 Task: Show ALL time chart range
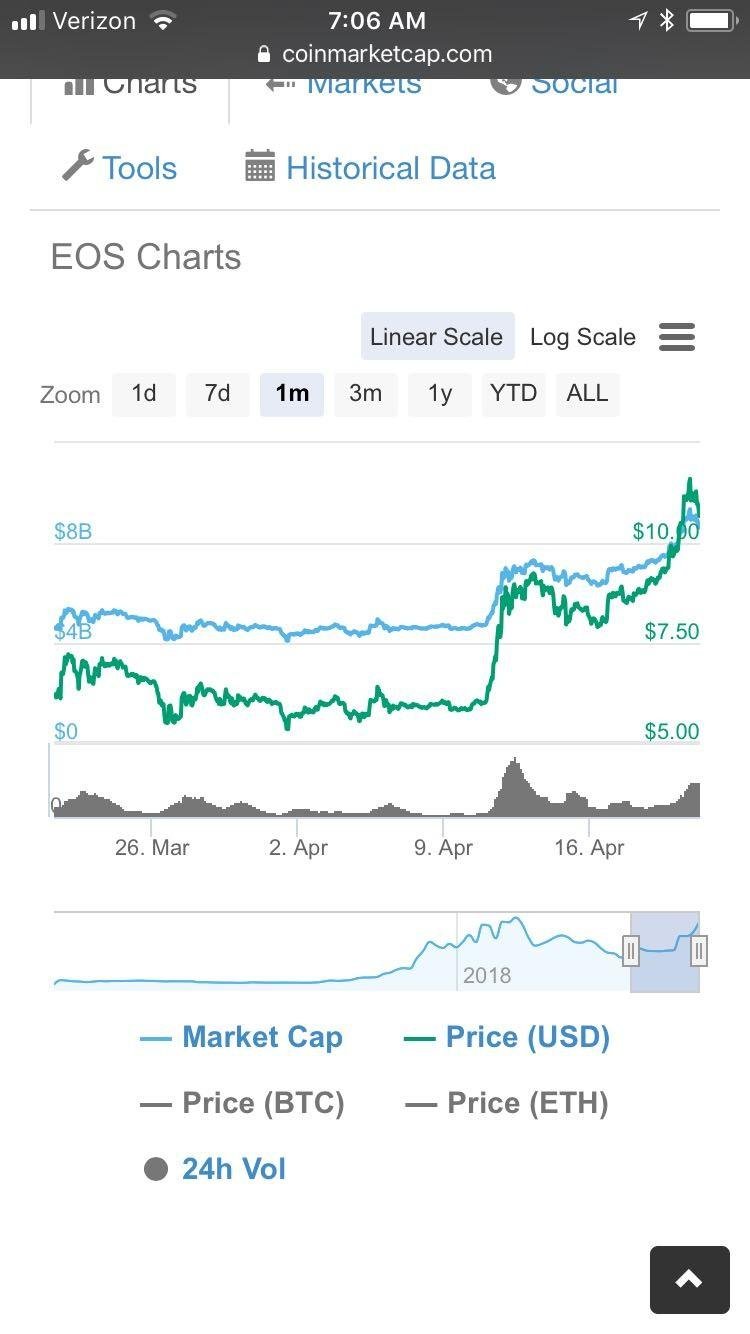coord(587,394)
